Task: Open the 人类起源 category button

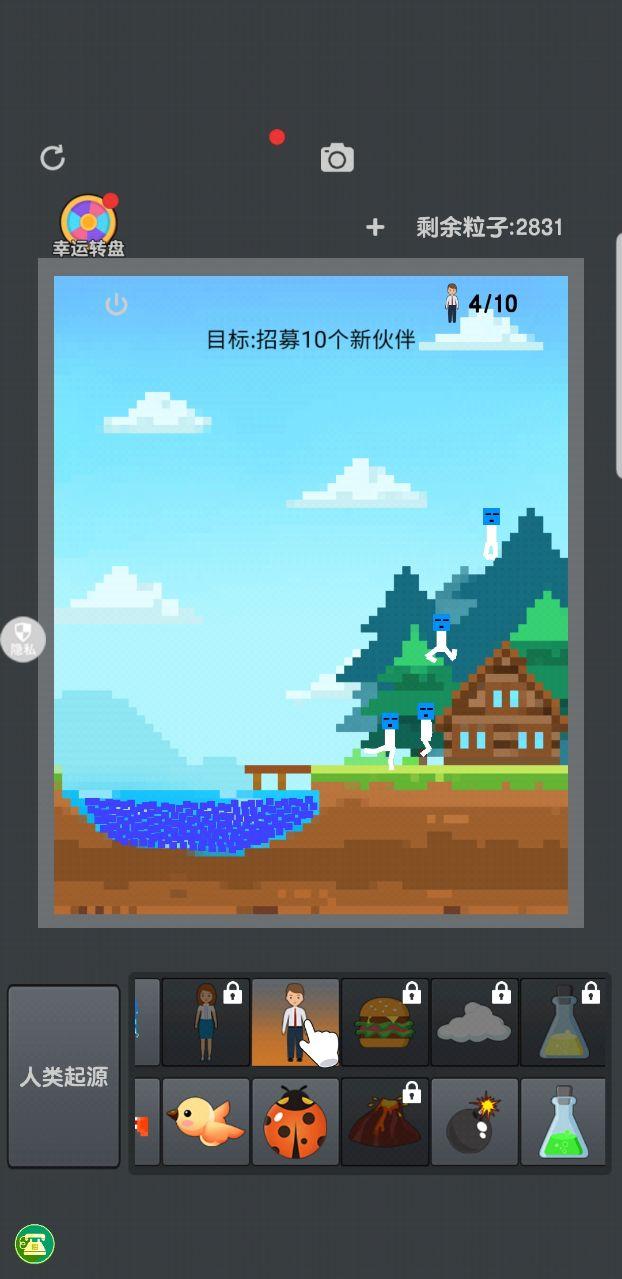Action: pyautogui.click(x=64, y=1076)
